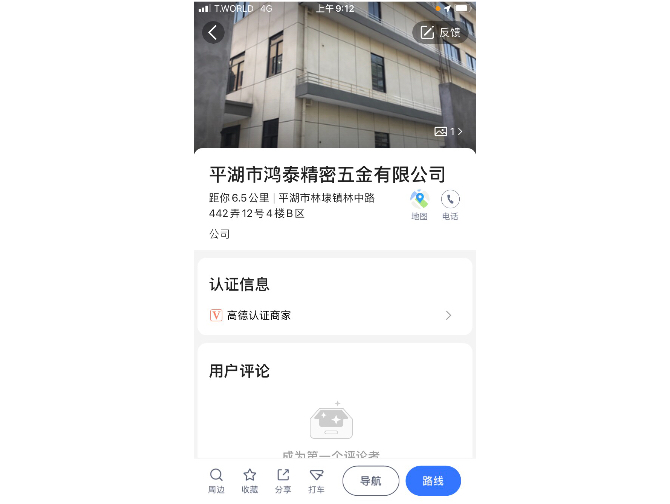Open the photo gallery counter
The width and height of the screenshot is (670, 504).
coord(448,131)
